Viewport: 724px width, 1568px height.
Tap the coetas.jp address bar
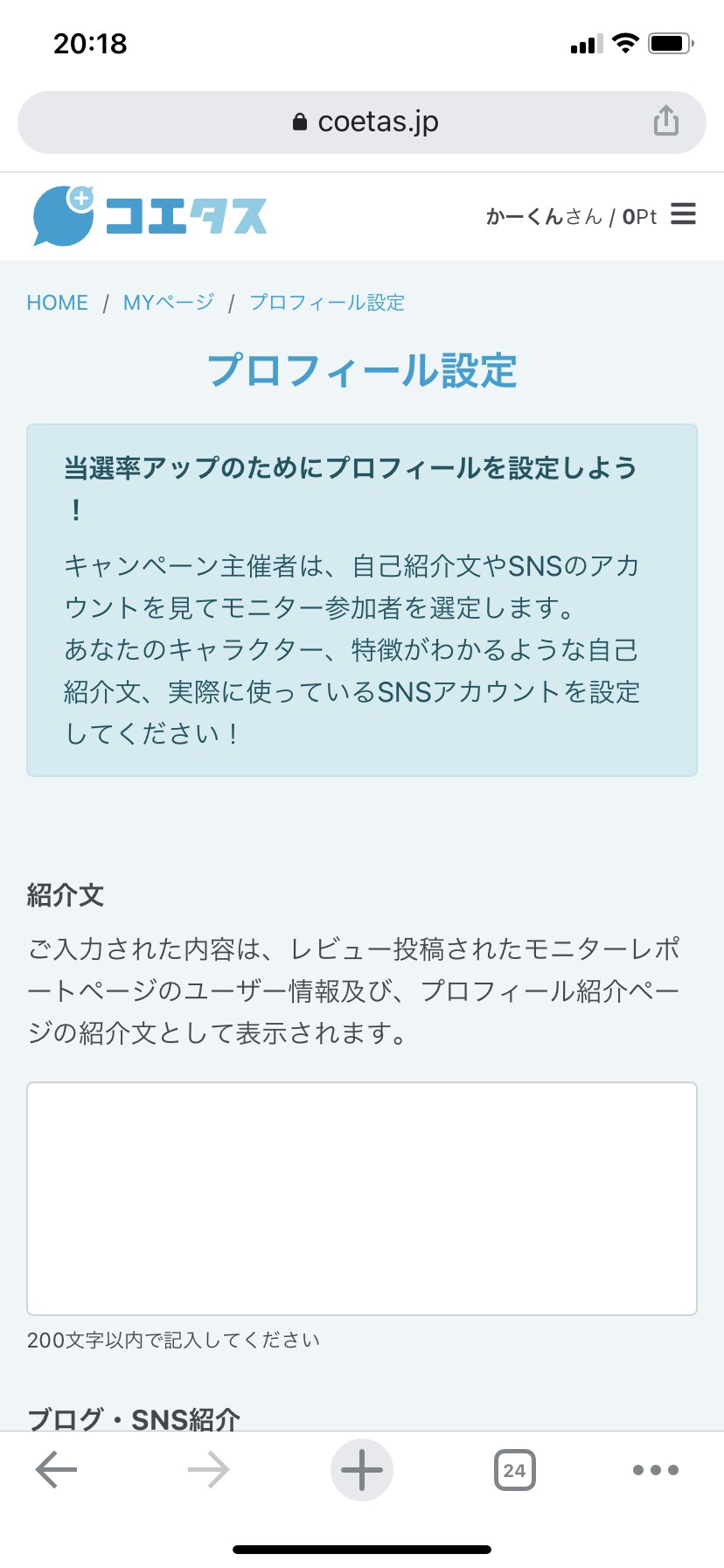(x=361, y=122)
